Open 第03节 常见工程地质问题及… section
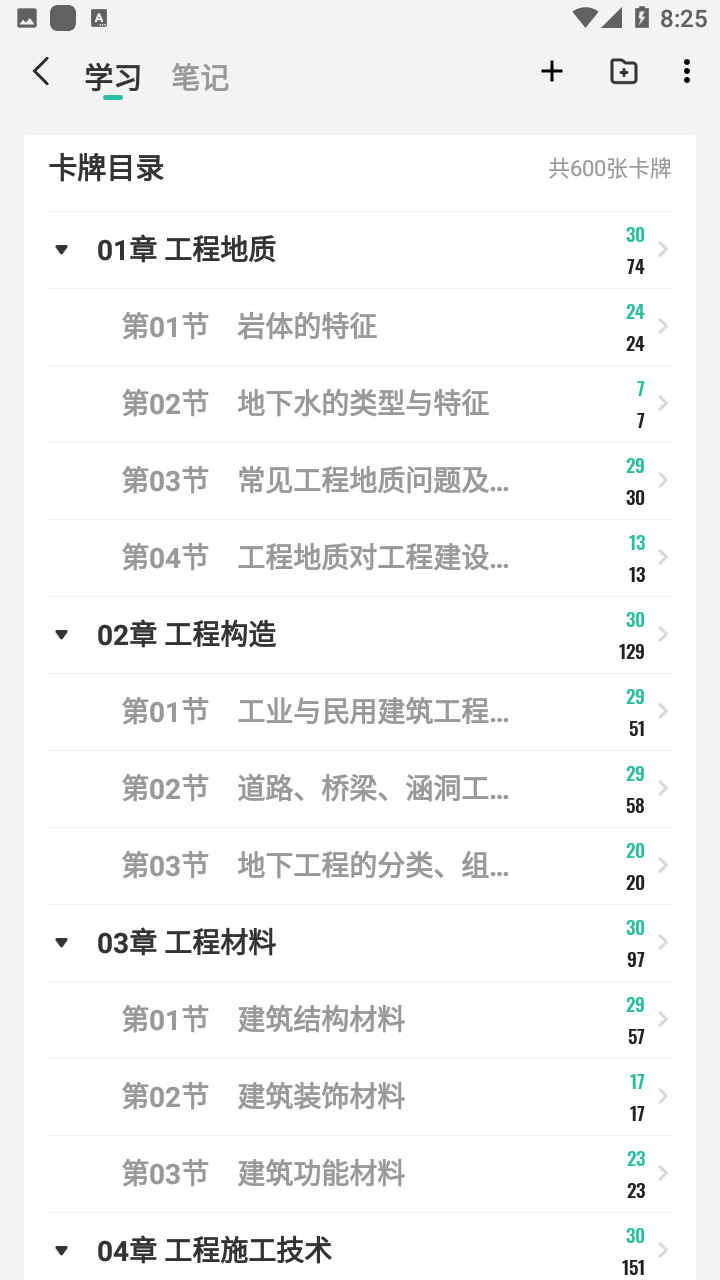The width and height of the screenshot is (720, 1280). [x=360, y=481]
